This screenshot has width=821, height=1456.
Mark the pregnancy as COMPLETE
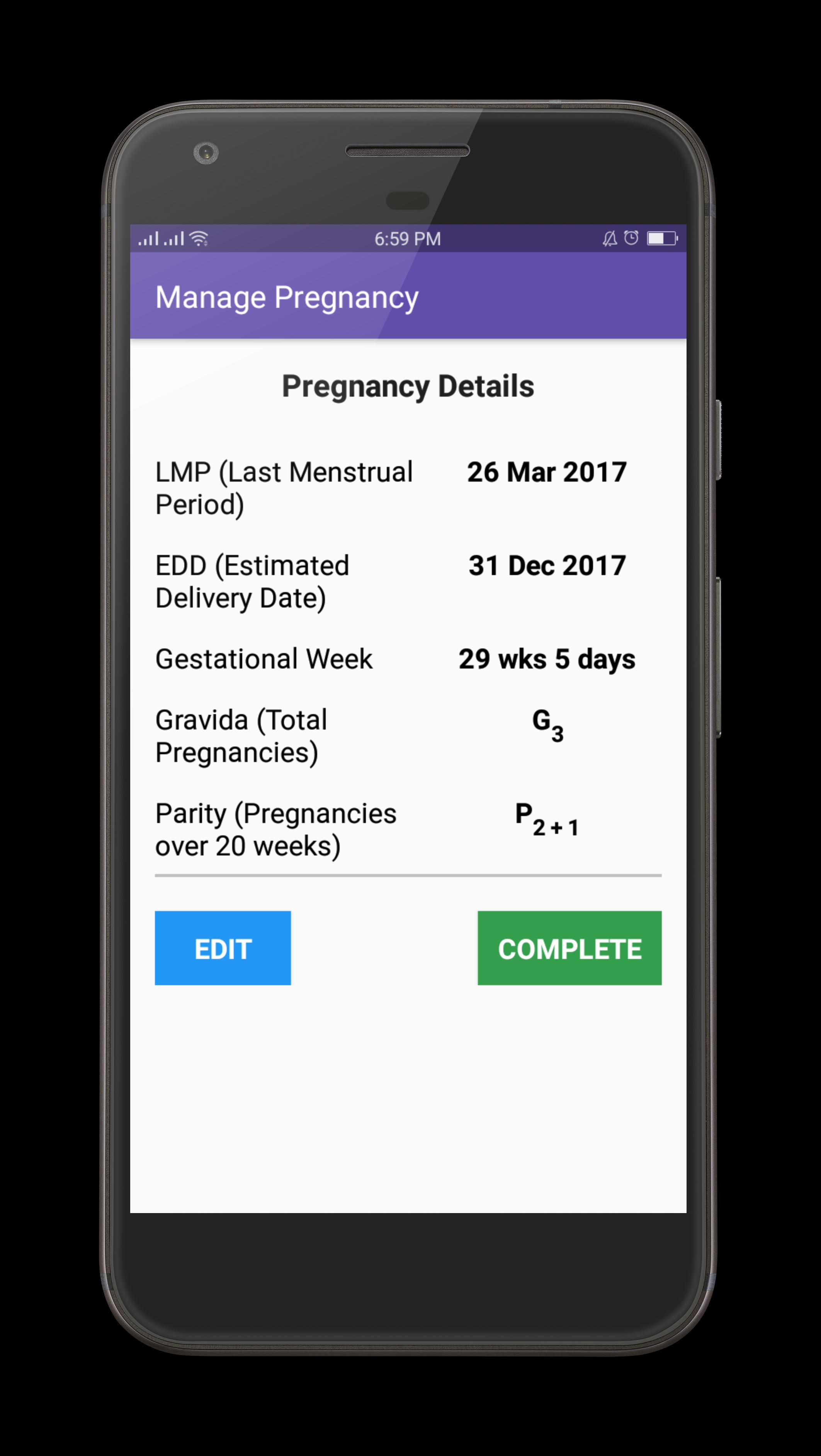pyautogui.click(x=569, y=948)
